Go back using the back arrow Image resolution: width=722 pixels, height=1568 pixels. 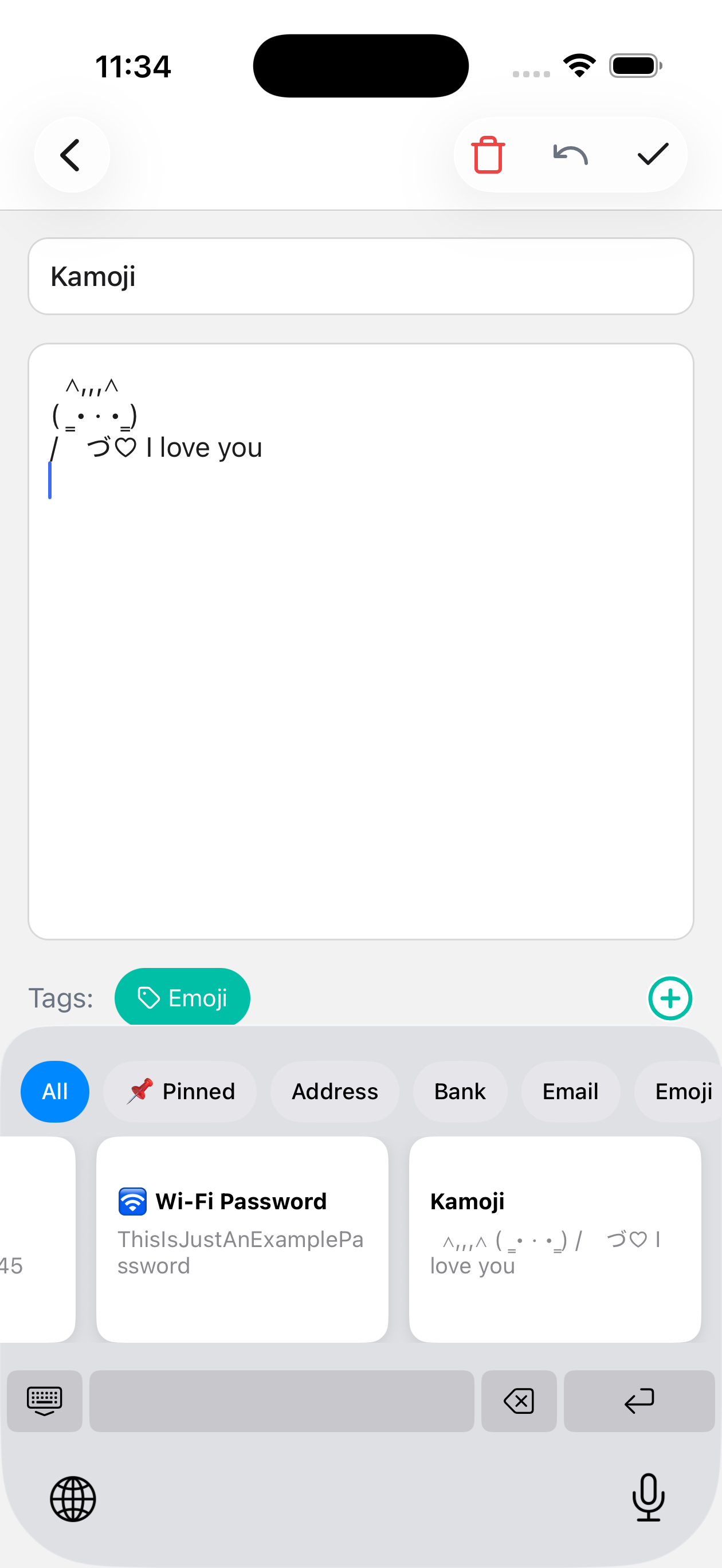(71, 155)
